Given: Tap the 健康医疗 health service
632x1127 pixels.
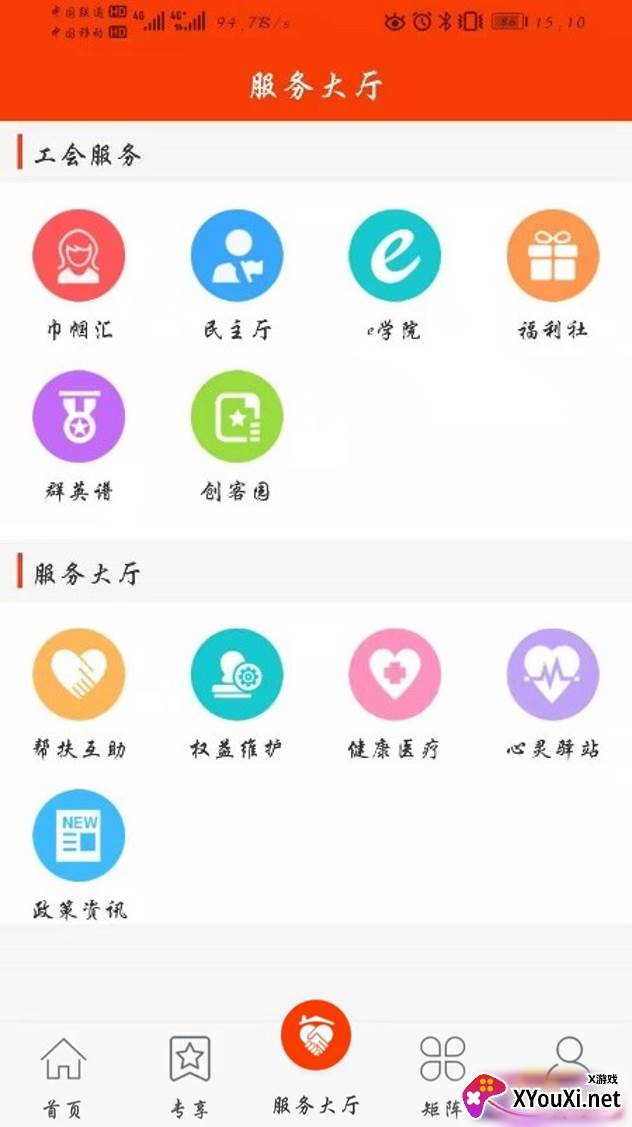Looking at the screenshot, I should click(x=395, y=675).
